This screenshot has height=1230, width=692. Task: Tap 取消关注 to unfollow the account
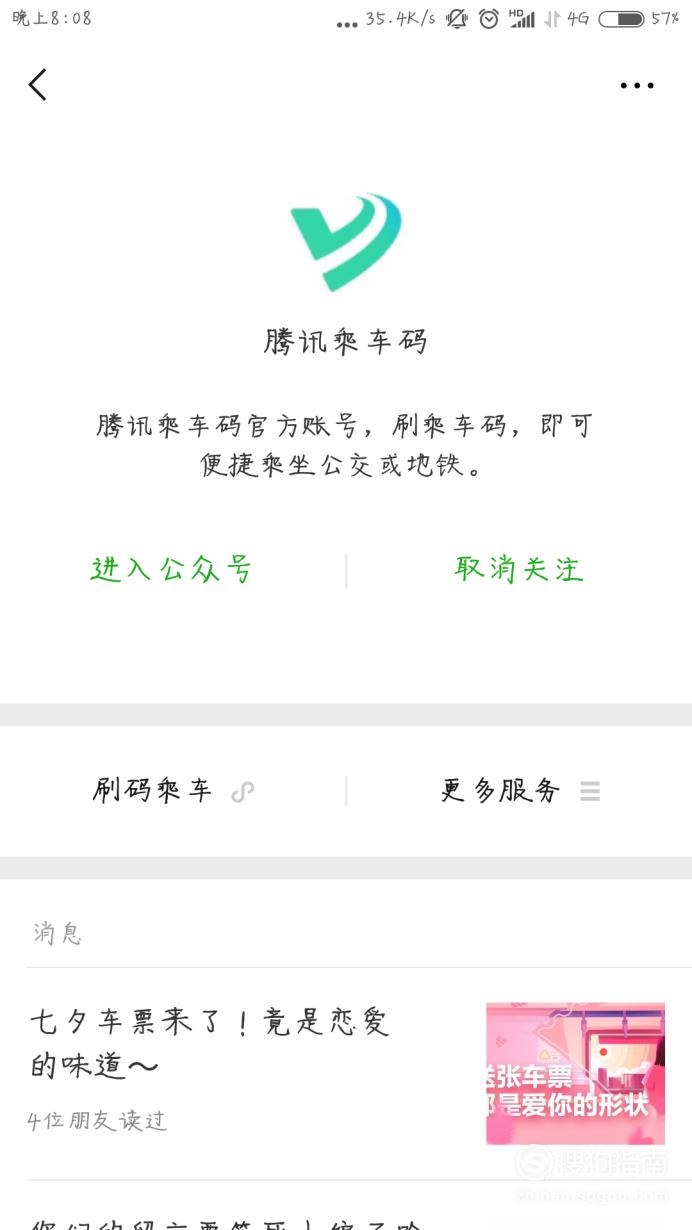(519, 569)
